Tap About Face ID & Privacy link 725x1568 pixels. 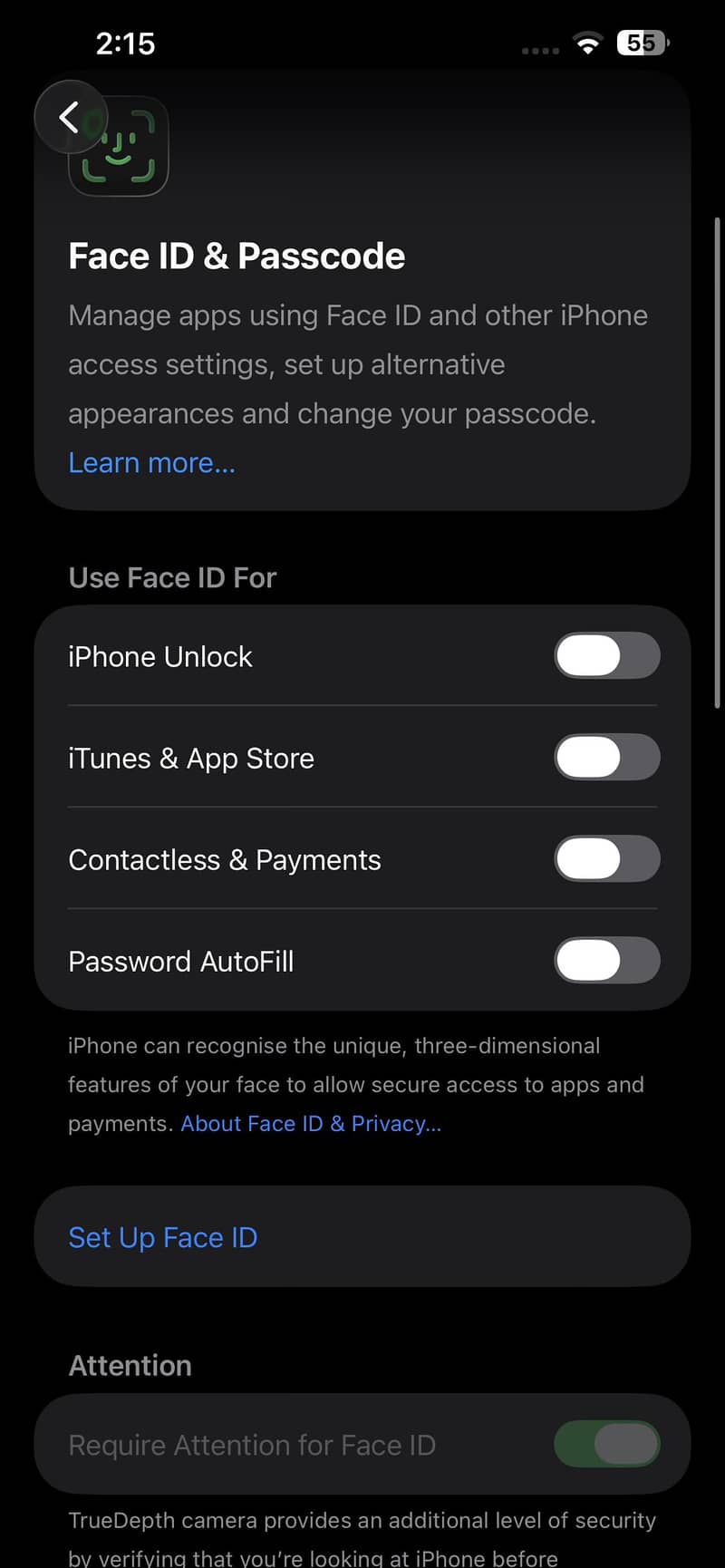311,1123
